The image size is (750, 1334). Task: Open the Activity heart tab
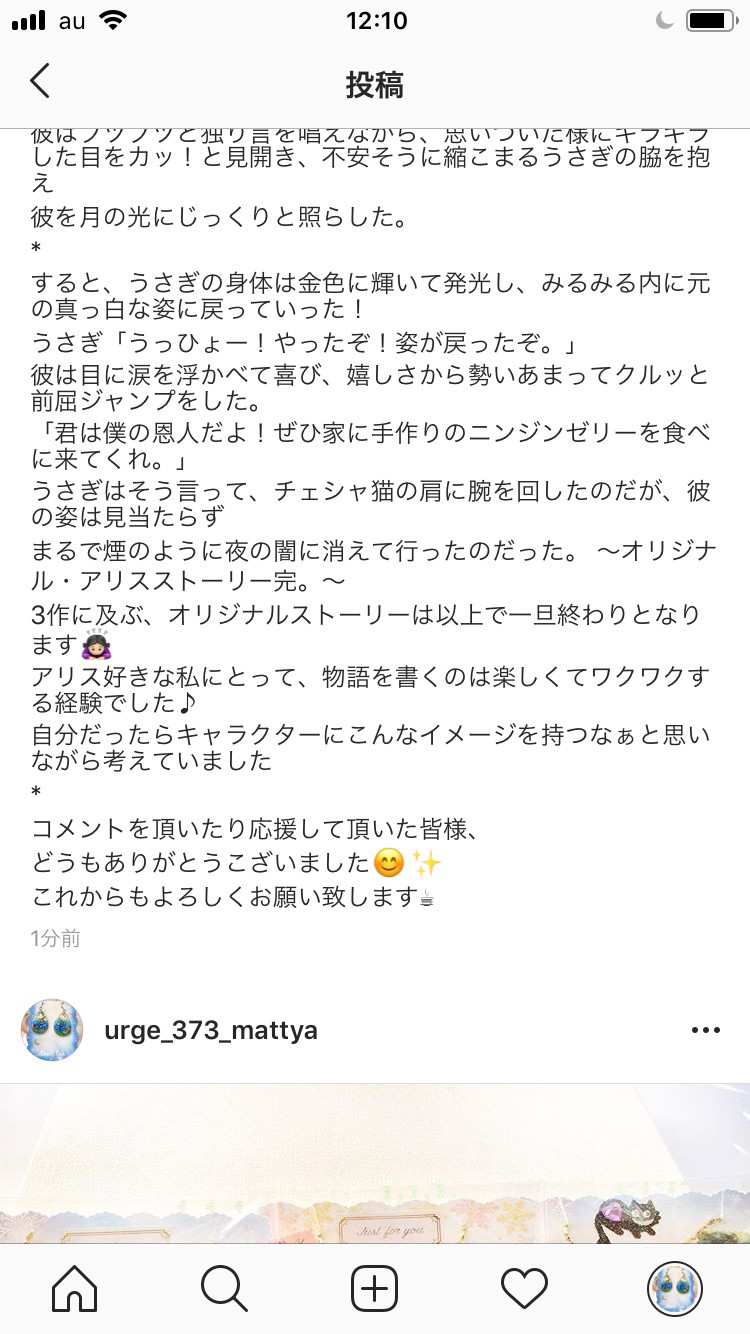[x=525, y=1288]
